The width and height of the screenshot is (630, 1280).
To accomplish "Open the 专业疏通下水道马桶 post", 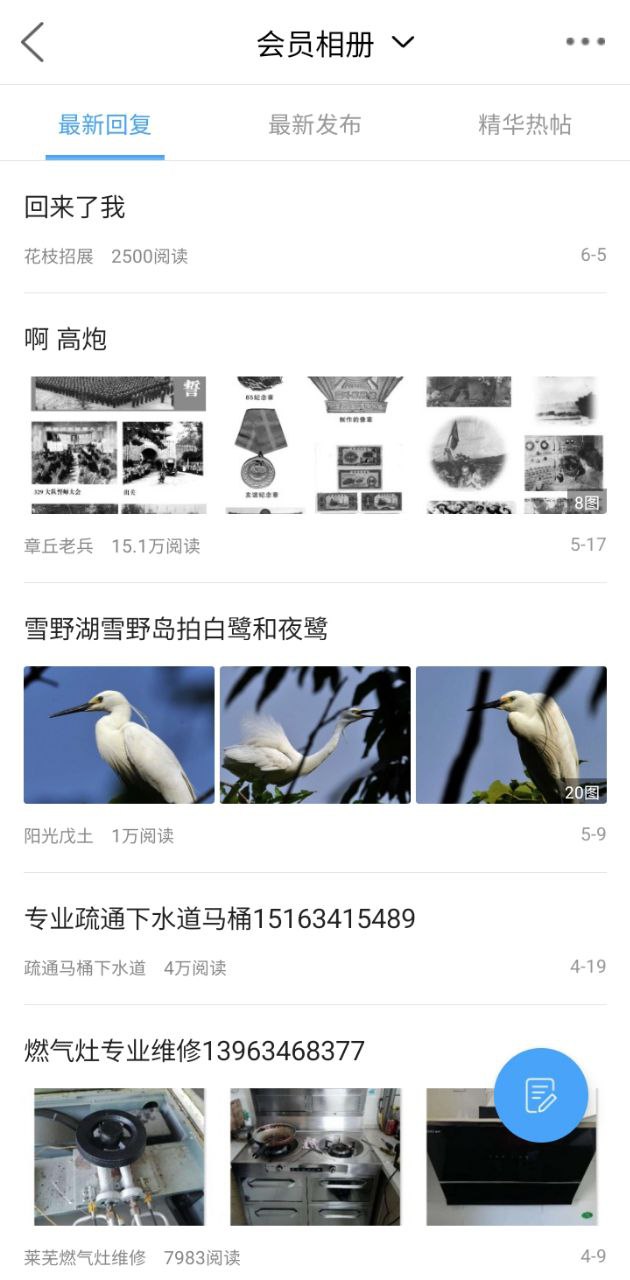I will pyautogui.click(x=220, y=918).
